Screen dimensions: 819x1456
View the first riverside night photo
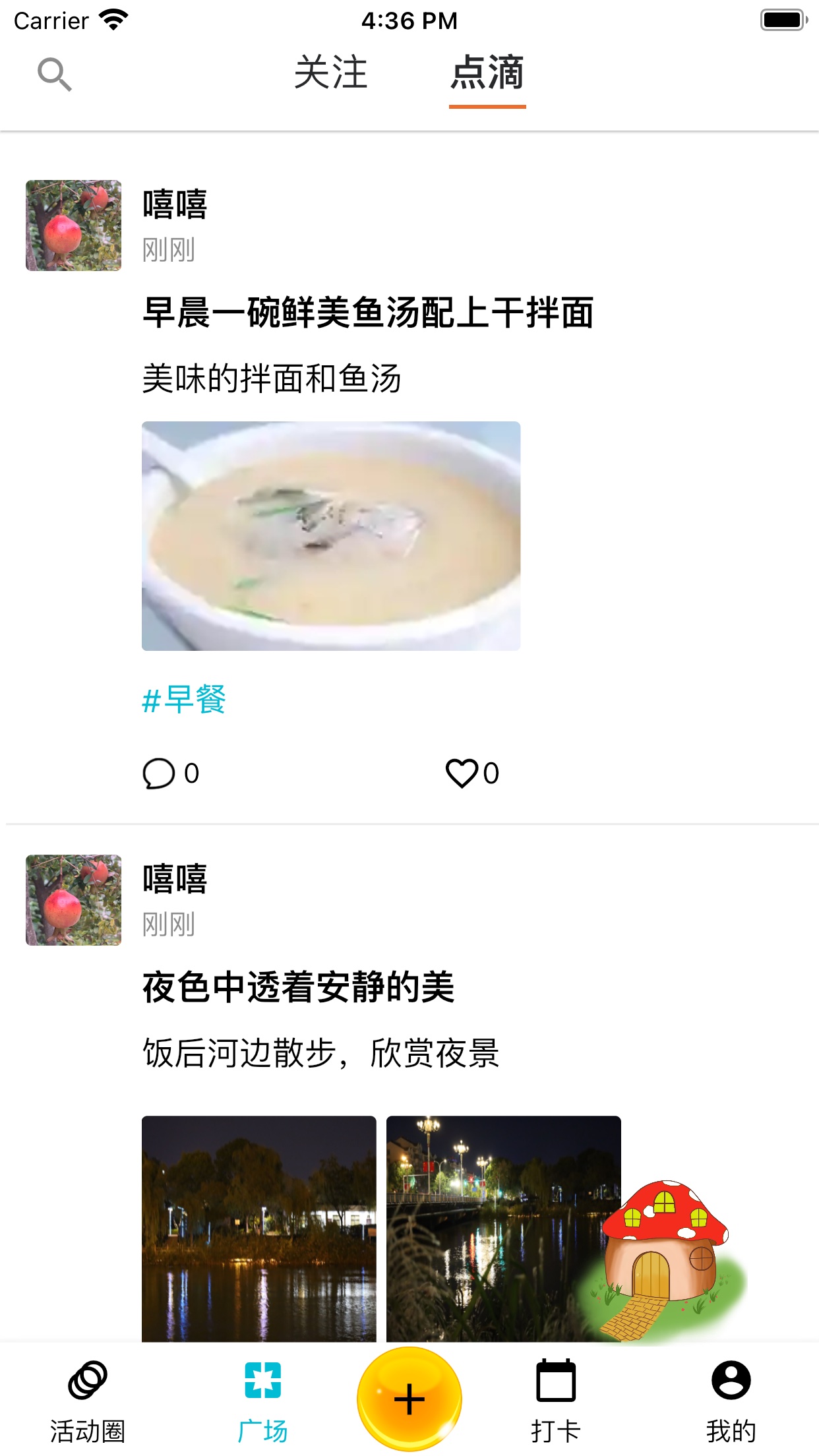[258, 1228]
